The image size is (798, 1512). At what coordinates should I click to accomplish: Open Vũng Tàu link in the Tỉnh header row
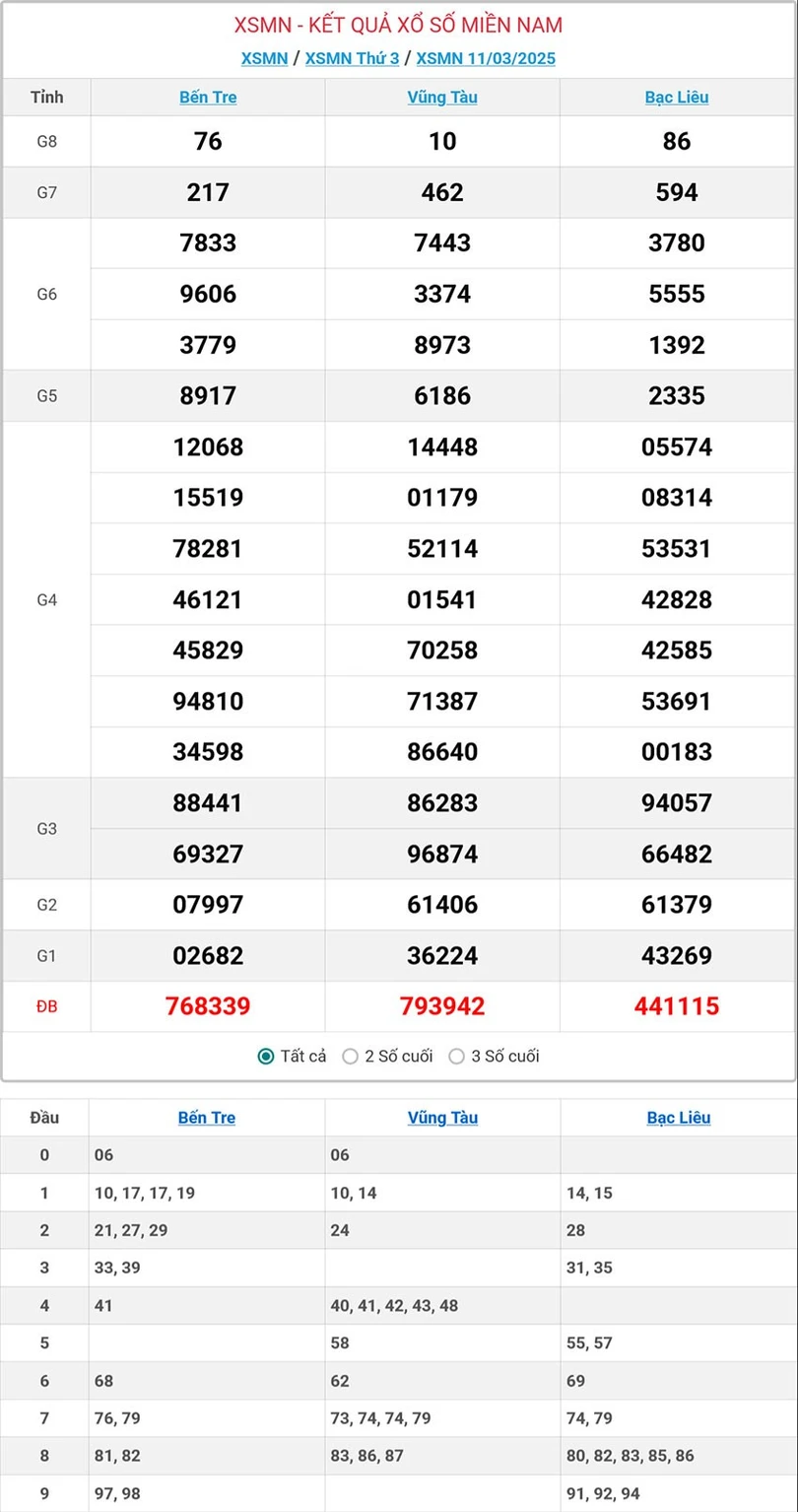pos(442,98)
